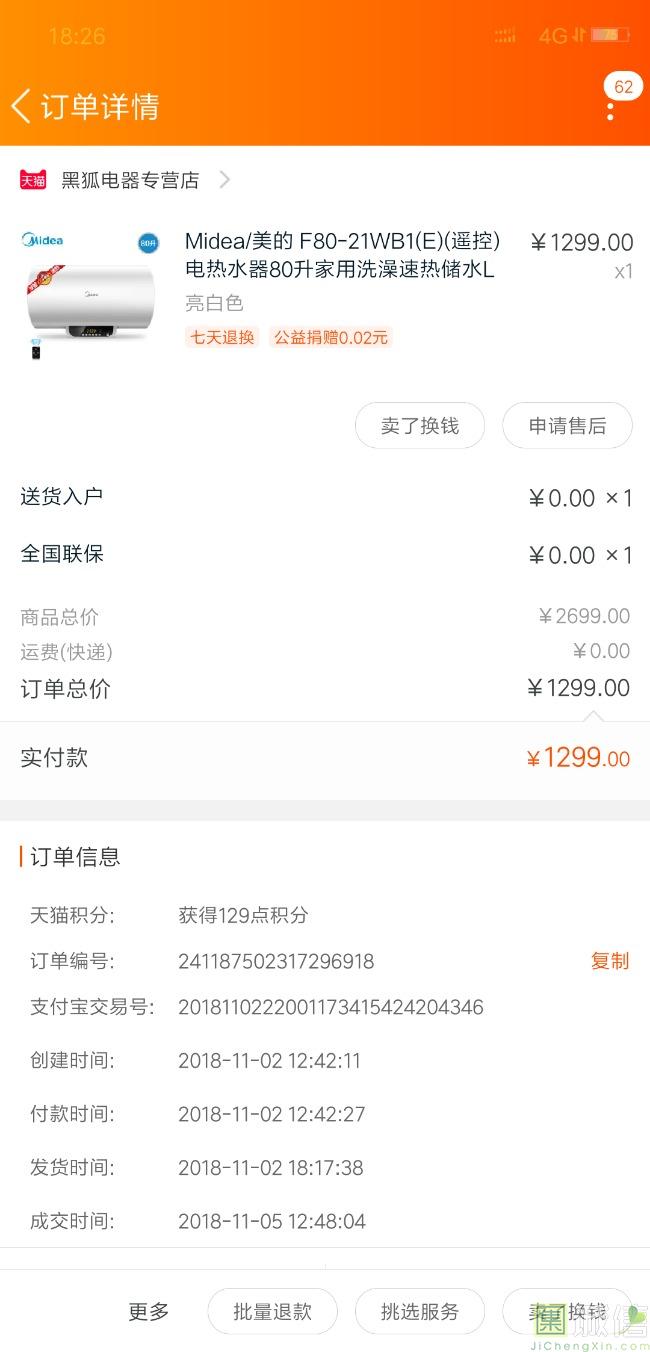Open the overflow menu with 62 badge
650x1352 pixels.
click(x=611, y=106)
